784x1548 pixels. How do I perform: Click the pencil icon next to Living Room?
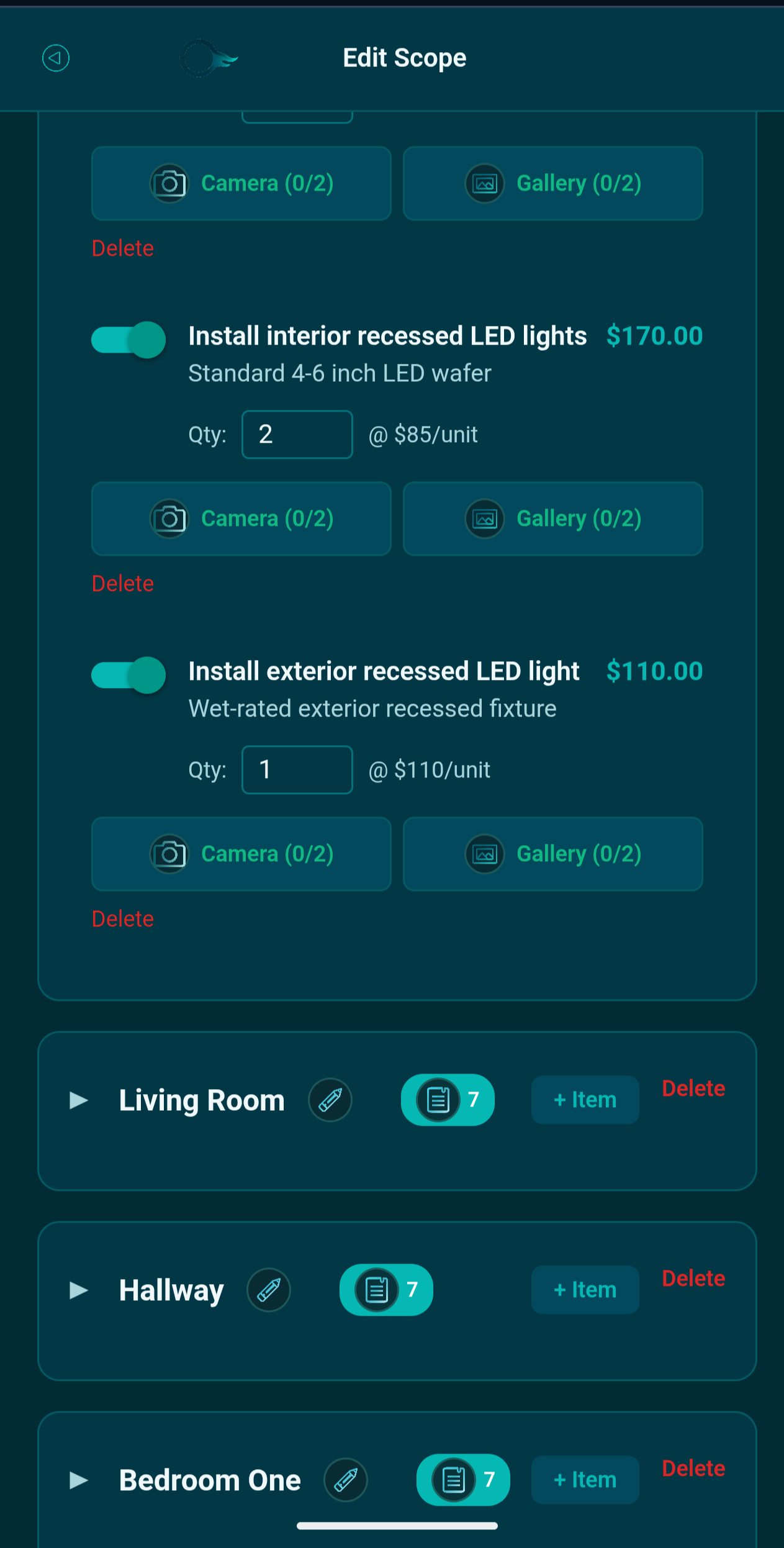click(x=330, y=1099)
